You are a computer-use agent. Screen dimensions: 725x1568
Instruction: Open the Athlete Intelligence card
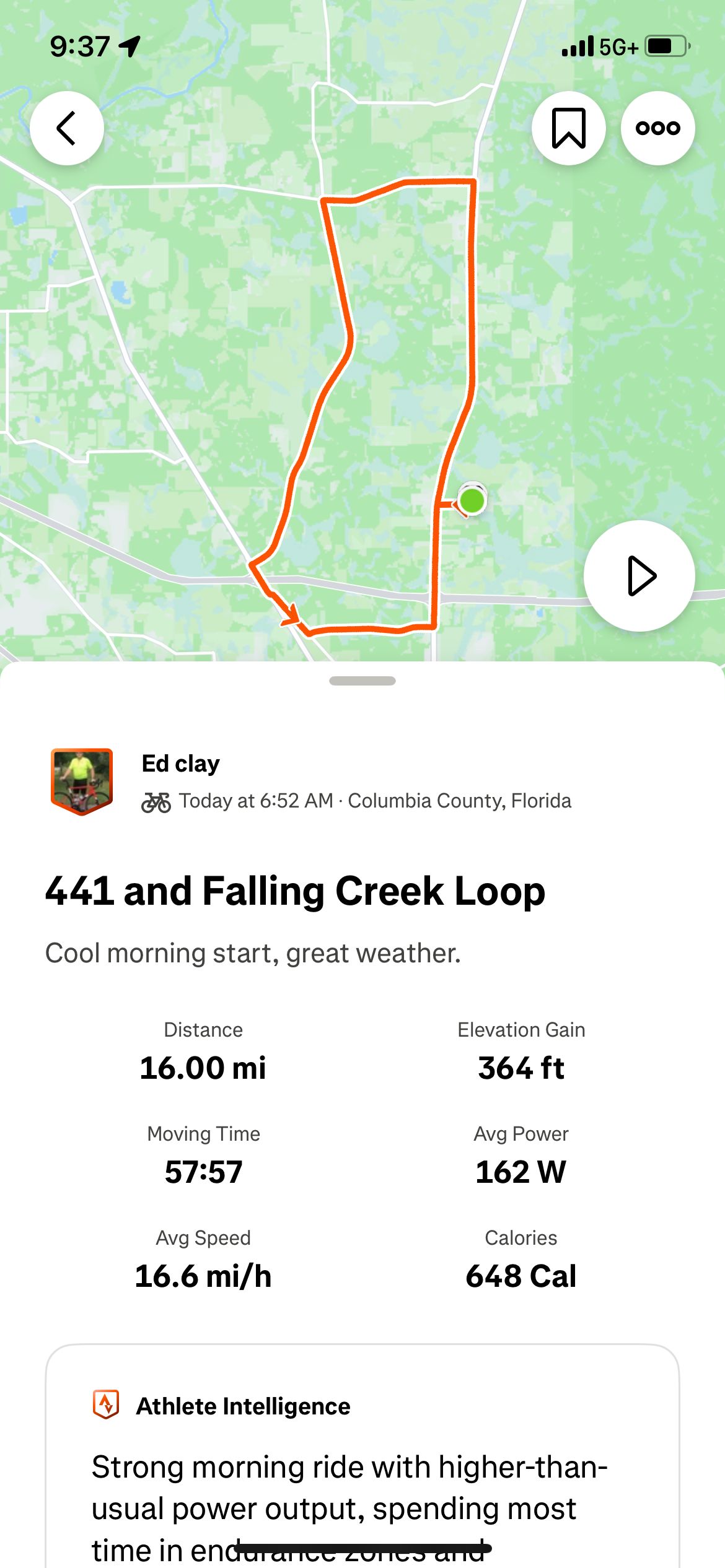pyautogui.click(x=362, y=1455)
